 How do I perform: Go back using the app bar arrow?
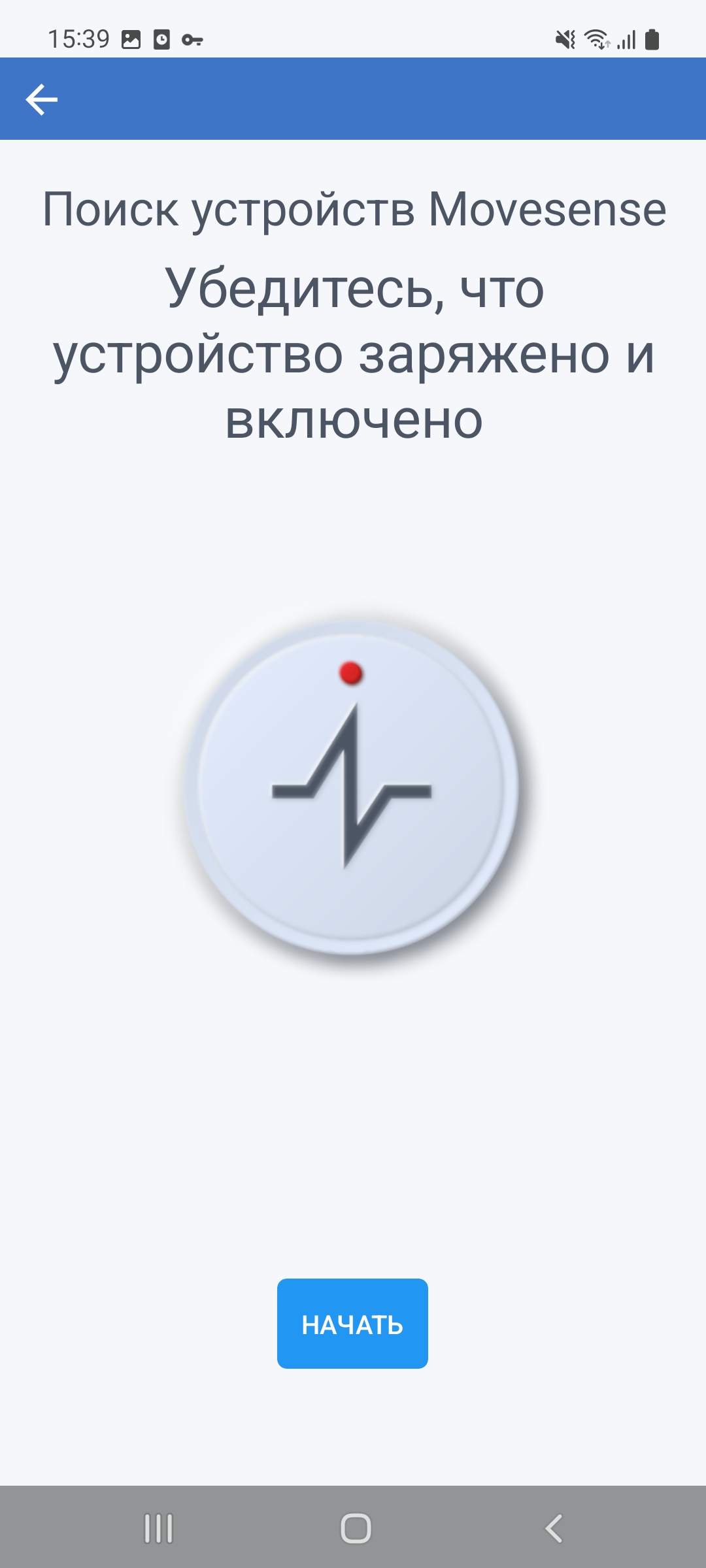pos(42,99)
